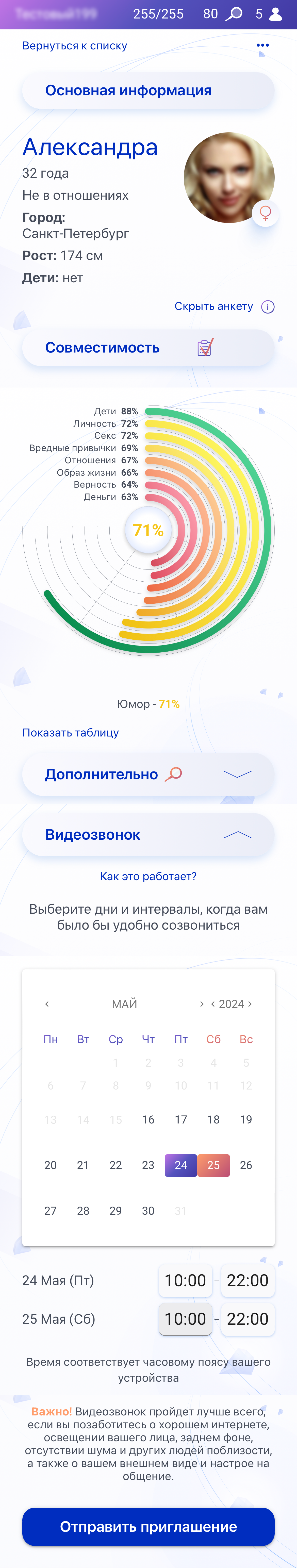Open info icon next to Скрыть анкету
This screenshot has height=1568, width=297.
coord(268,307)
